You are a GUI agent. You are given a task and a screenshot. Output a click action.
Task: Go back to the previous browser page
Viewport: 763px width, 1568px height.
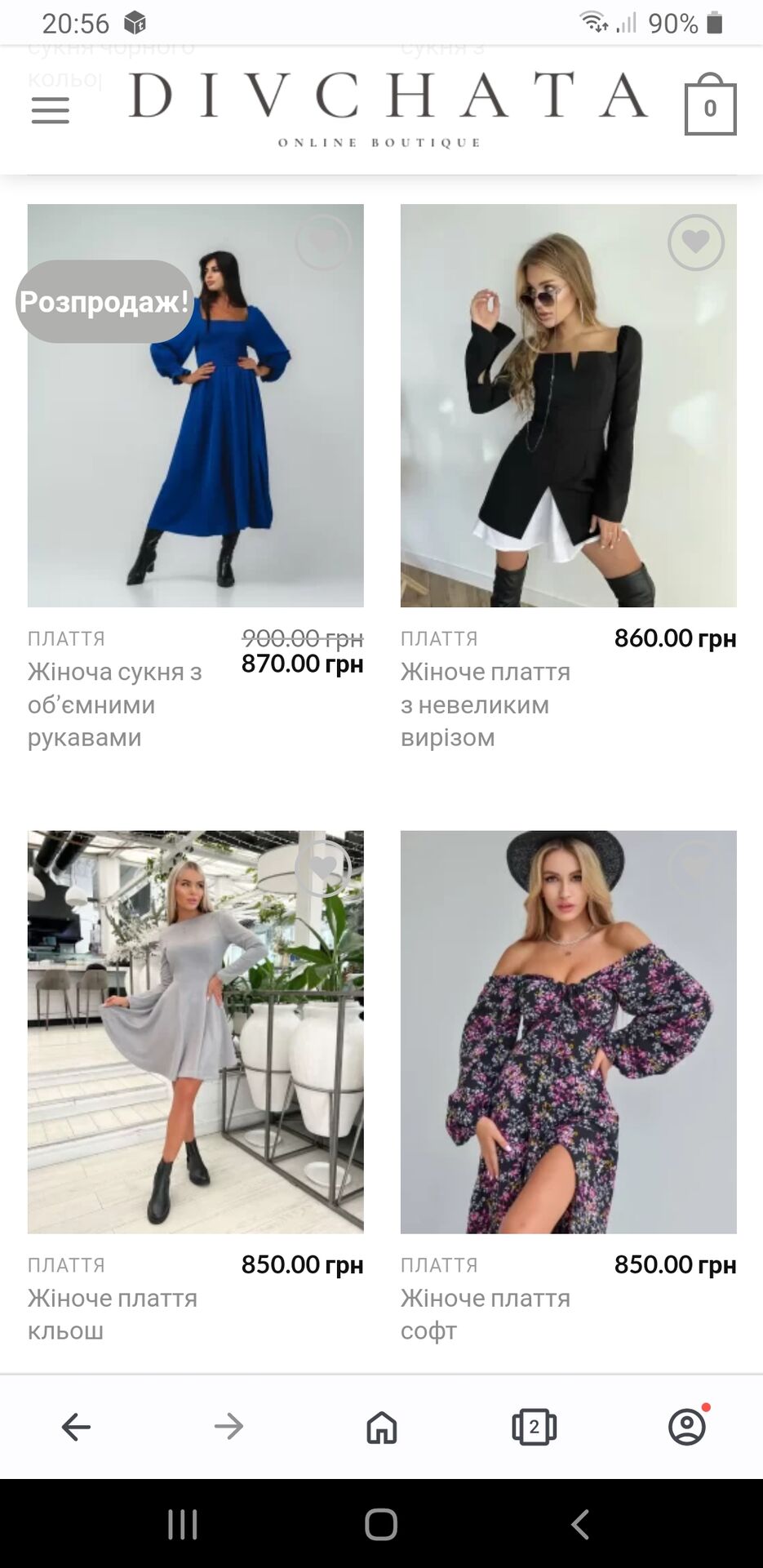(x=76, y=1427)
